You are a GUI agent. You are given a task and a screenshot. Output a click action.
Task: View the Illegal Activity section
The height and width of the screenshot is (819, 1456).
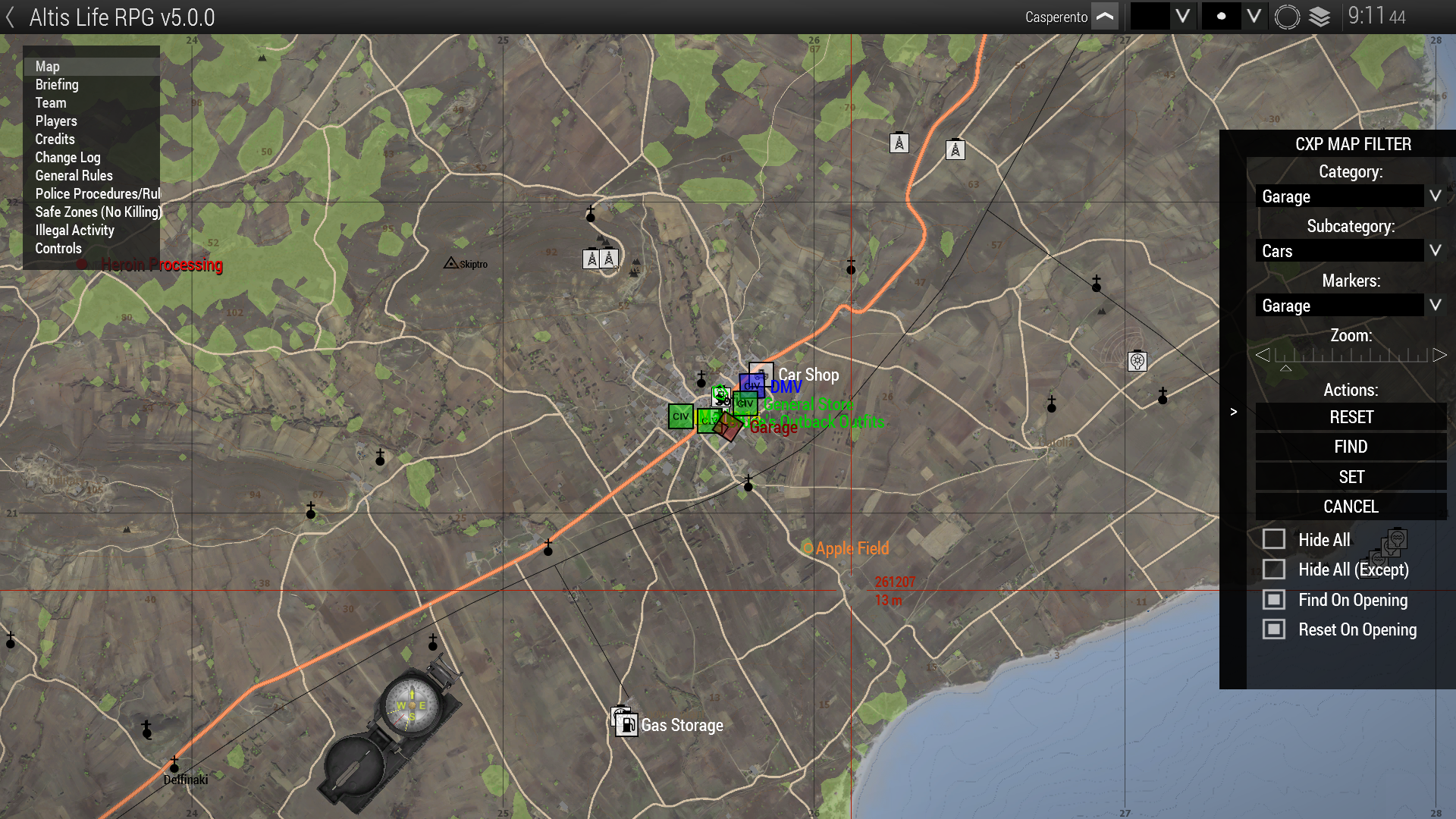pyautogui.click(x=74, y=231)
